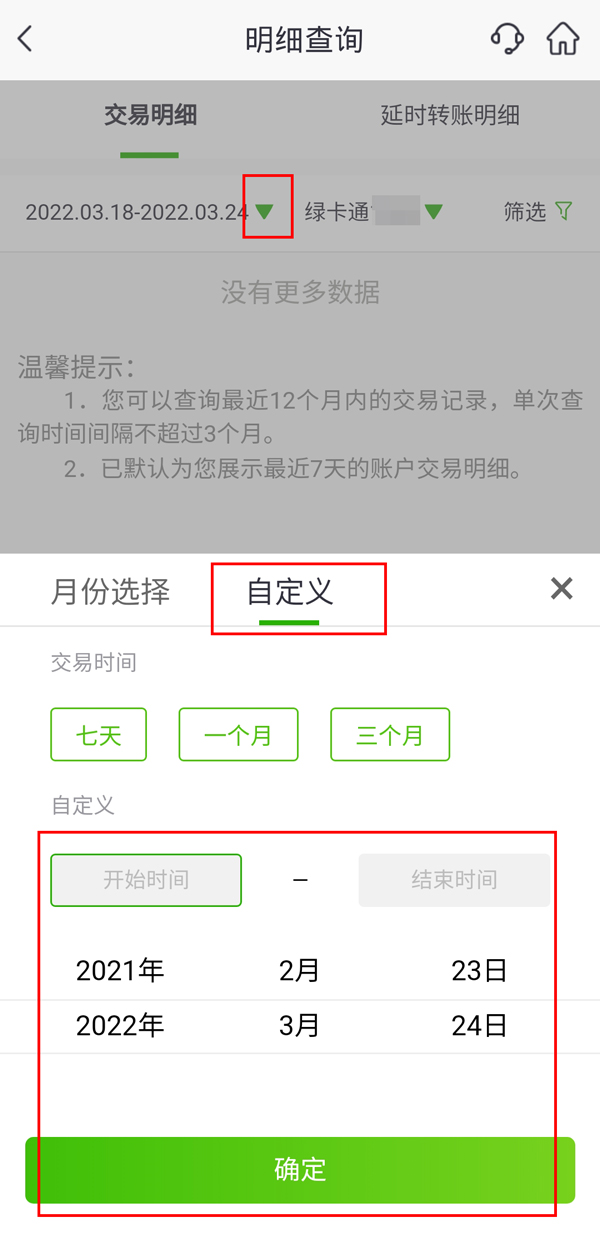Go back from 明细查询 page
Viewport: 600px width, 1240px height.
click(x=26, y=40)
